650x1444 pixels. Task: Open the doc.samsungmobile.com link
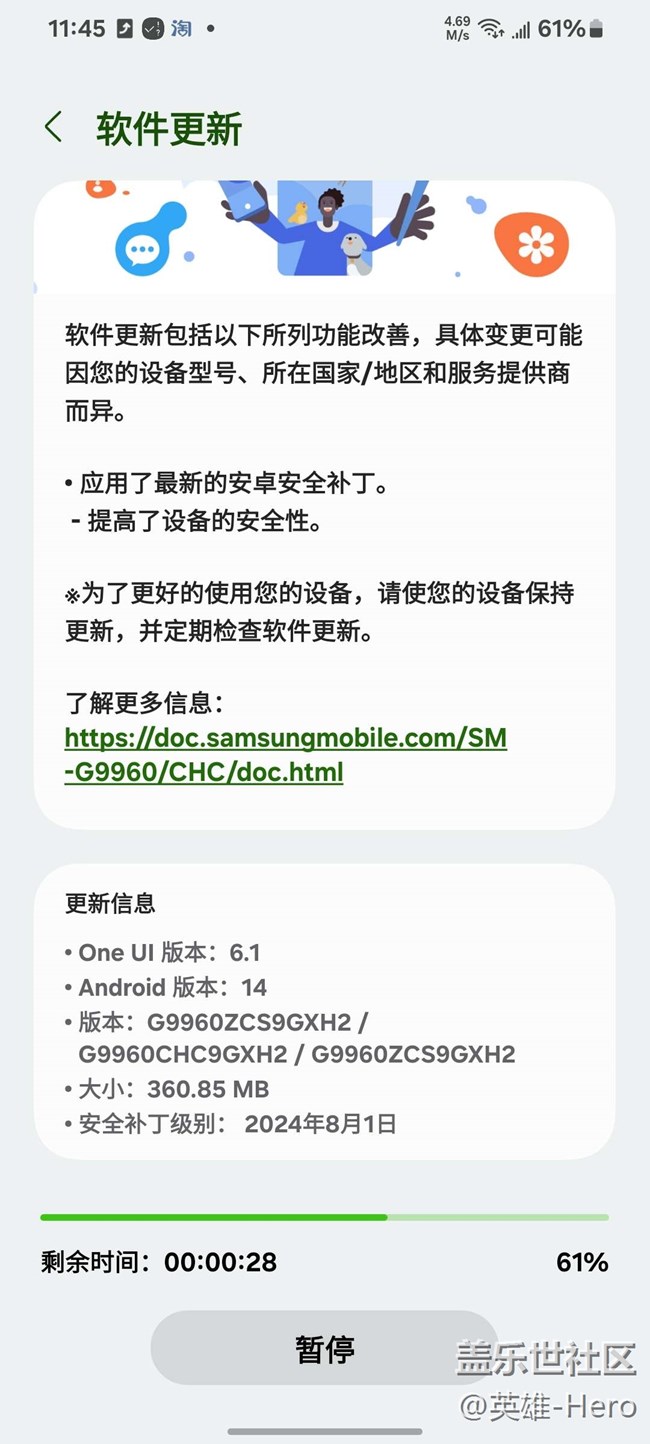286,755
